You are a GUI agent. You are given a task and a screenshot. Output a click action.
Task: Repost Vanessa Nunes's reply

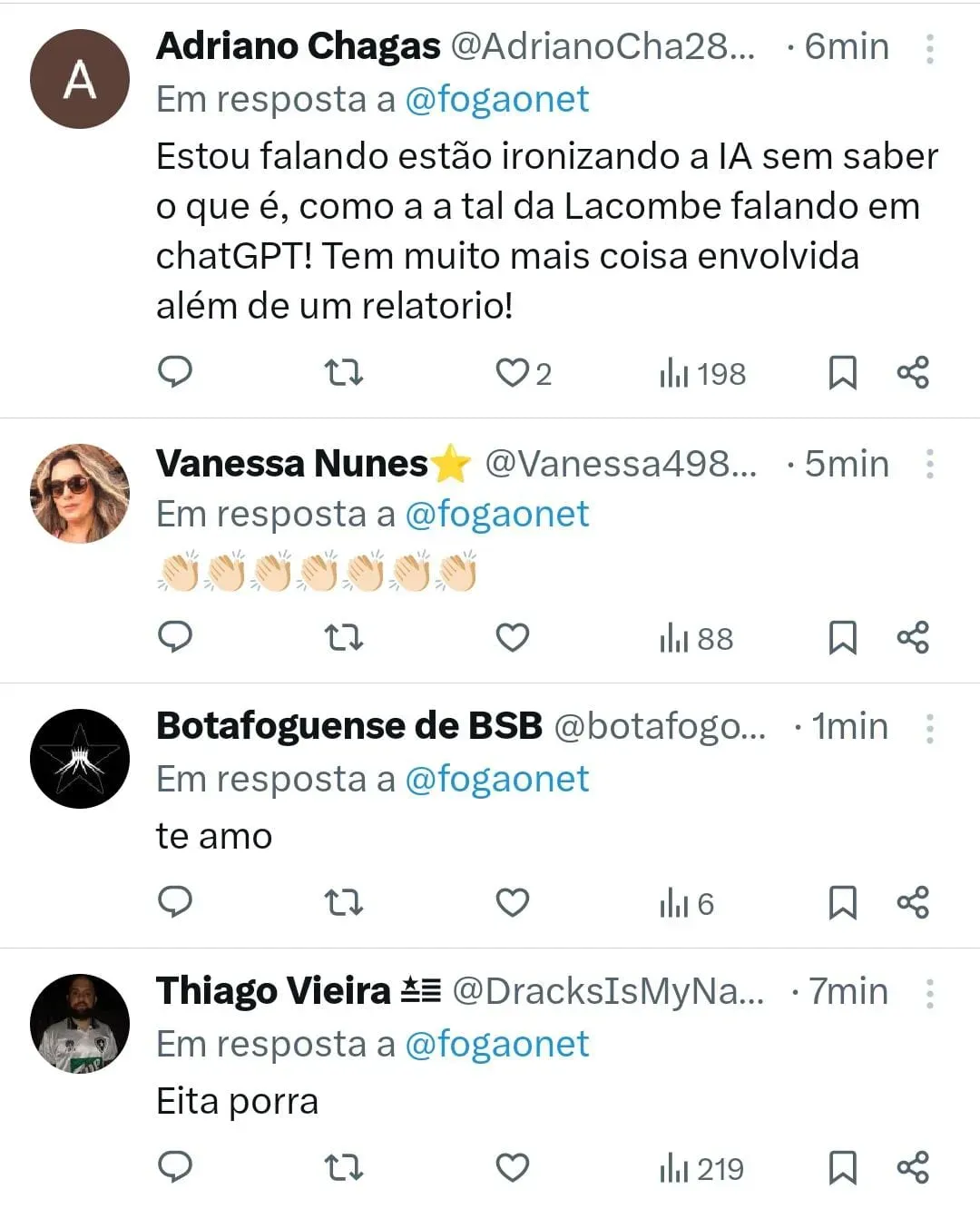pyautogui.click(x=344, y=638)
